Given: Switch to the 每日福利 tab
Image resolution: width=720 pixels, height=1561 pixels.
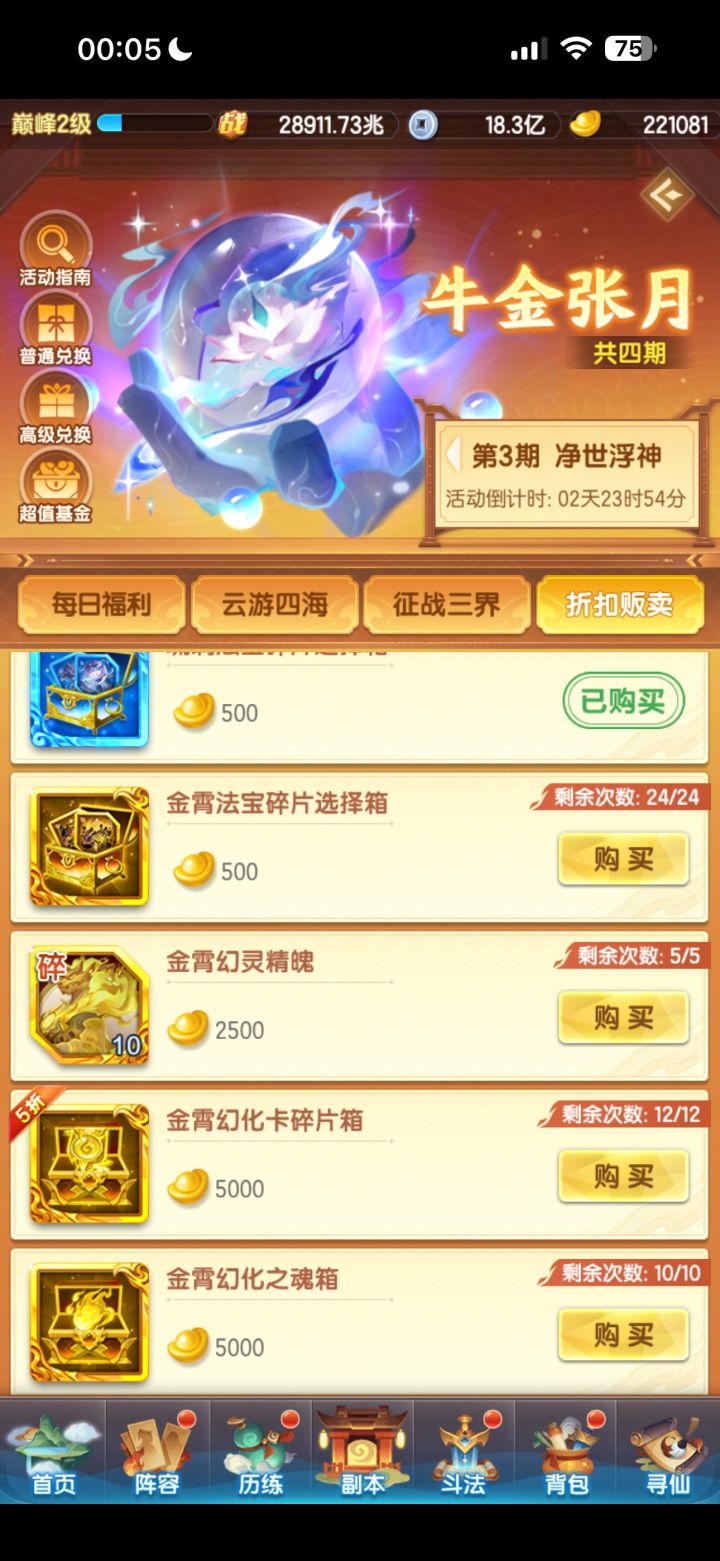Looking at the screenshot, I should 101,605.
